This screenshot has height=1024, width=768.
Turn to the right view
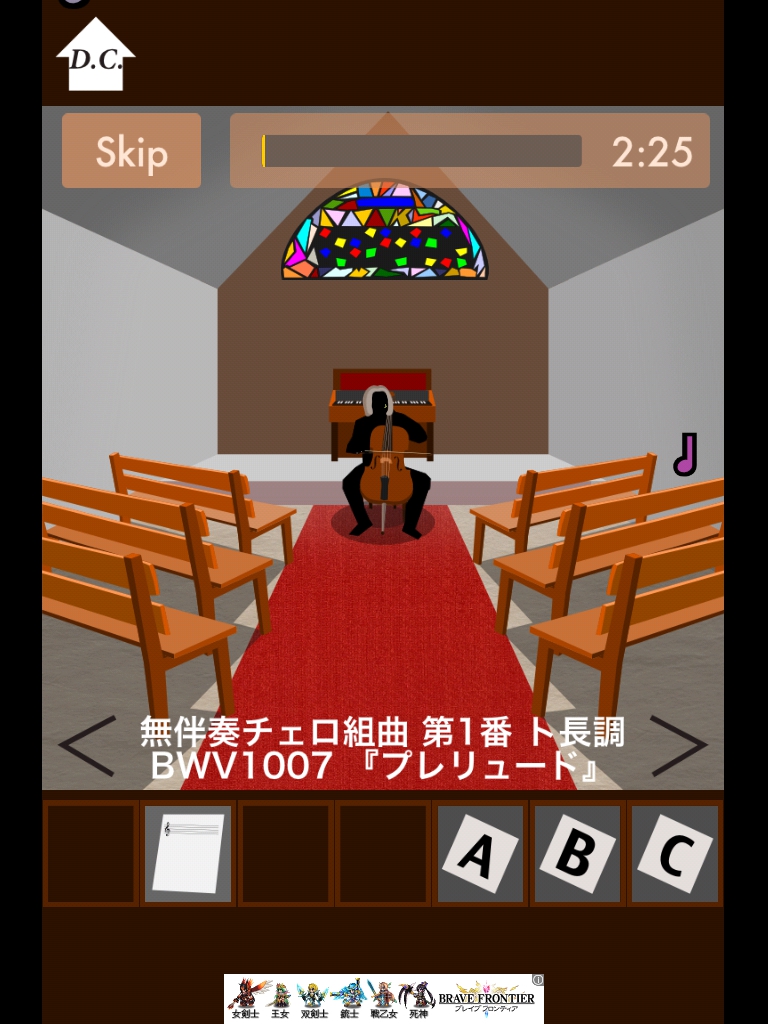click(679, 745)
